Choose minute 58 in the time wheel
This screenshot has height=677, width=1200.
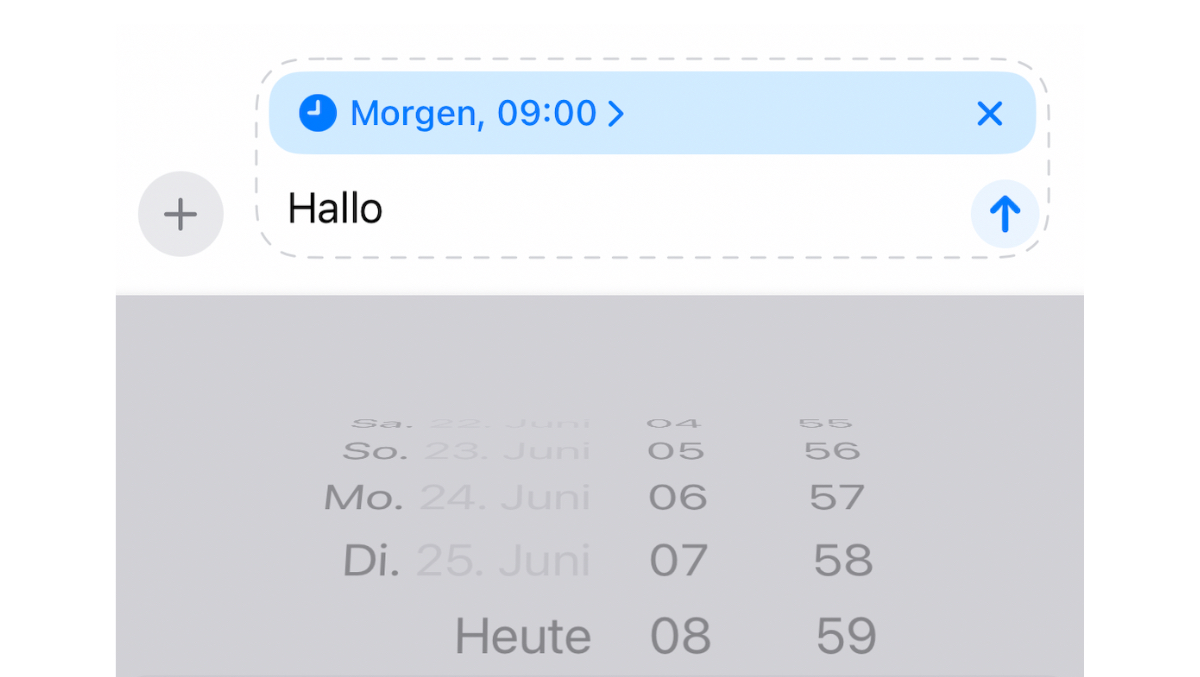(842, 561)
